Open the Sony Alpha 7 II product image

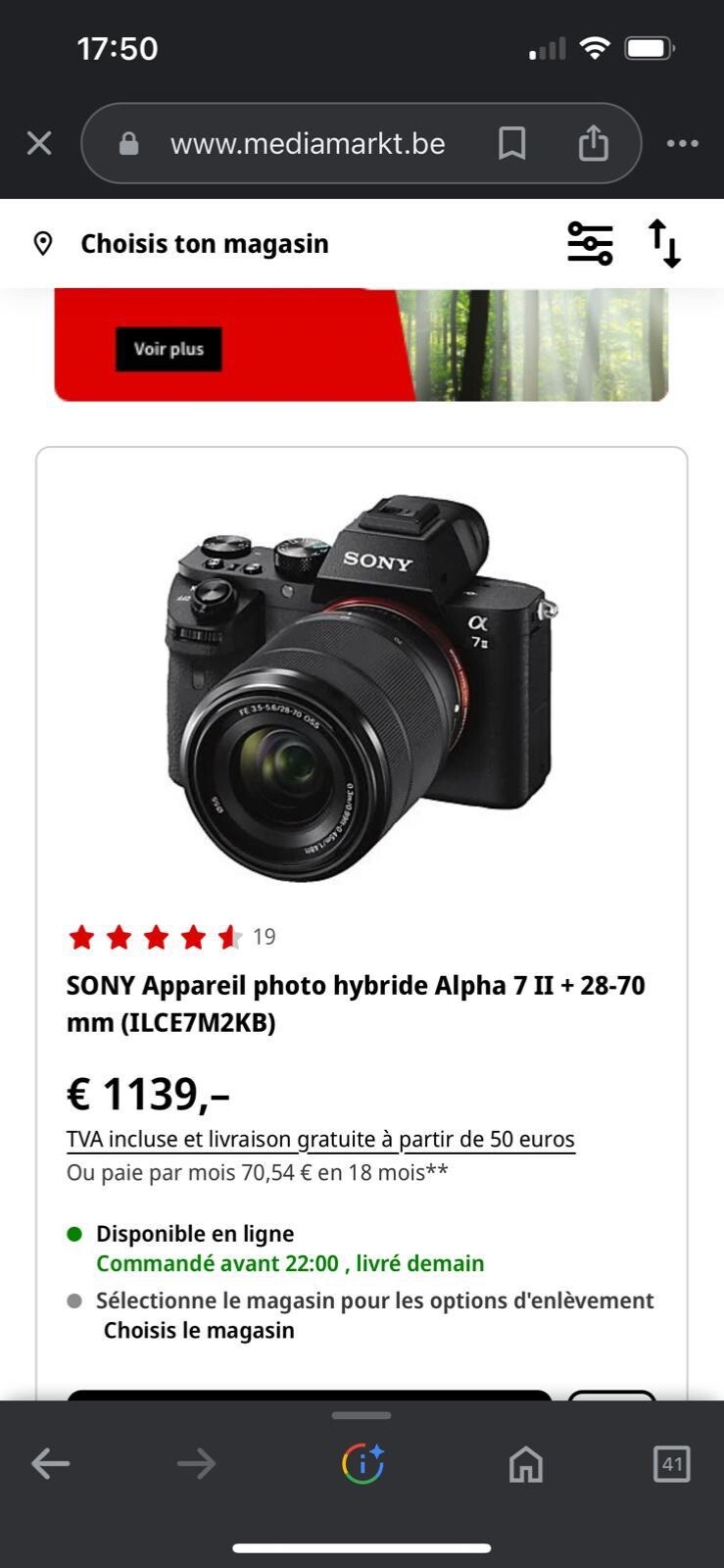[361, 686]
